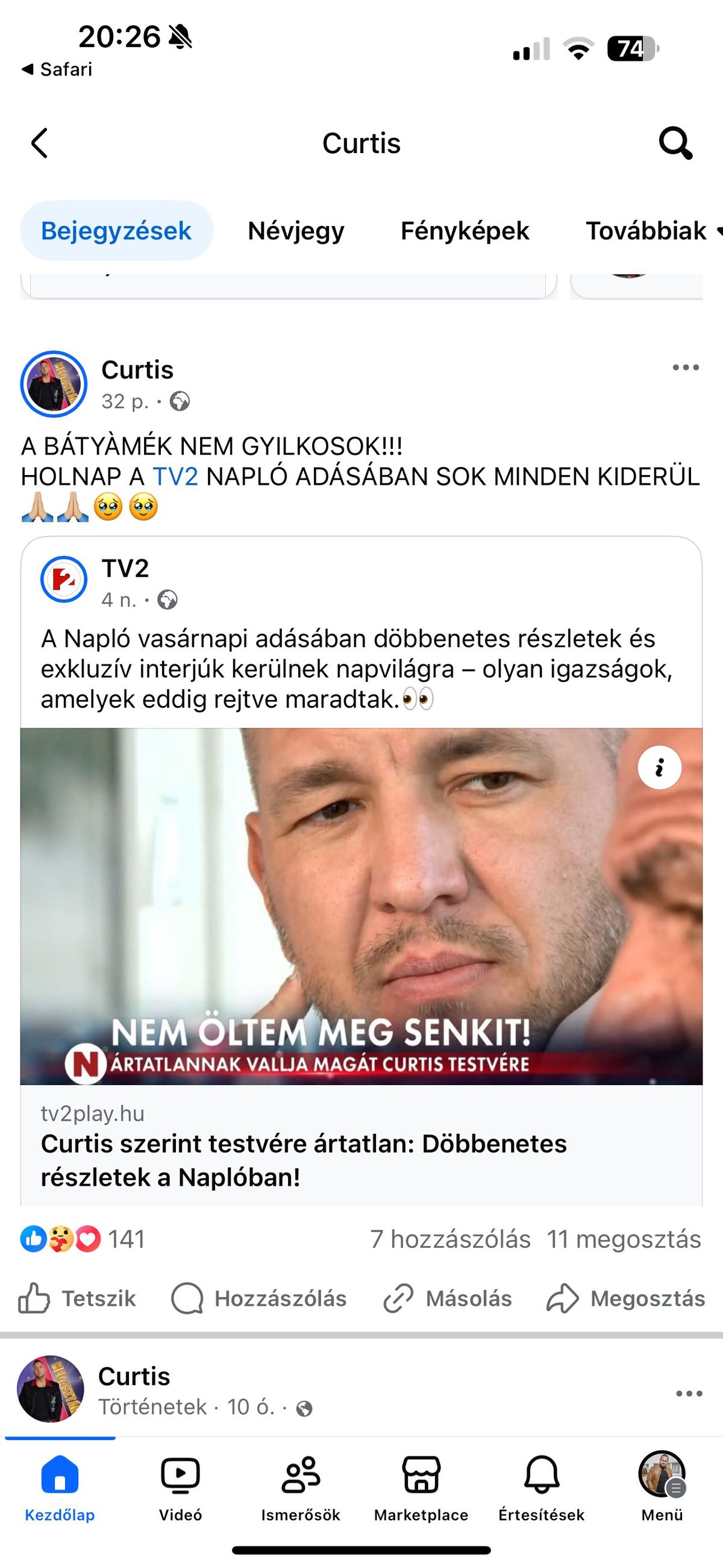Screen dimensions: 723x1568
Task: Tap the info icon on the article image
Action: coord(659,767)
